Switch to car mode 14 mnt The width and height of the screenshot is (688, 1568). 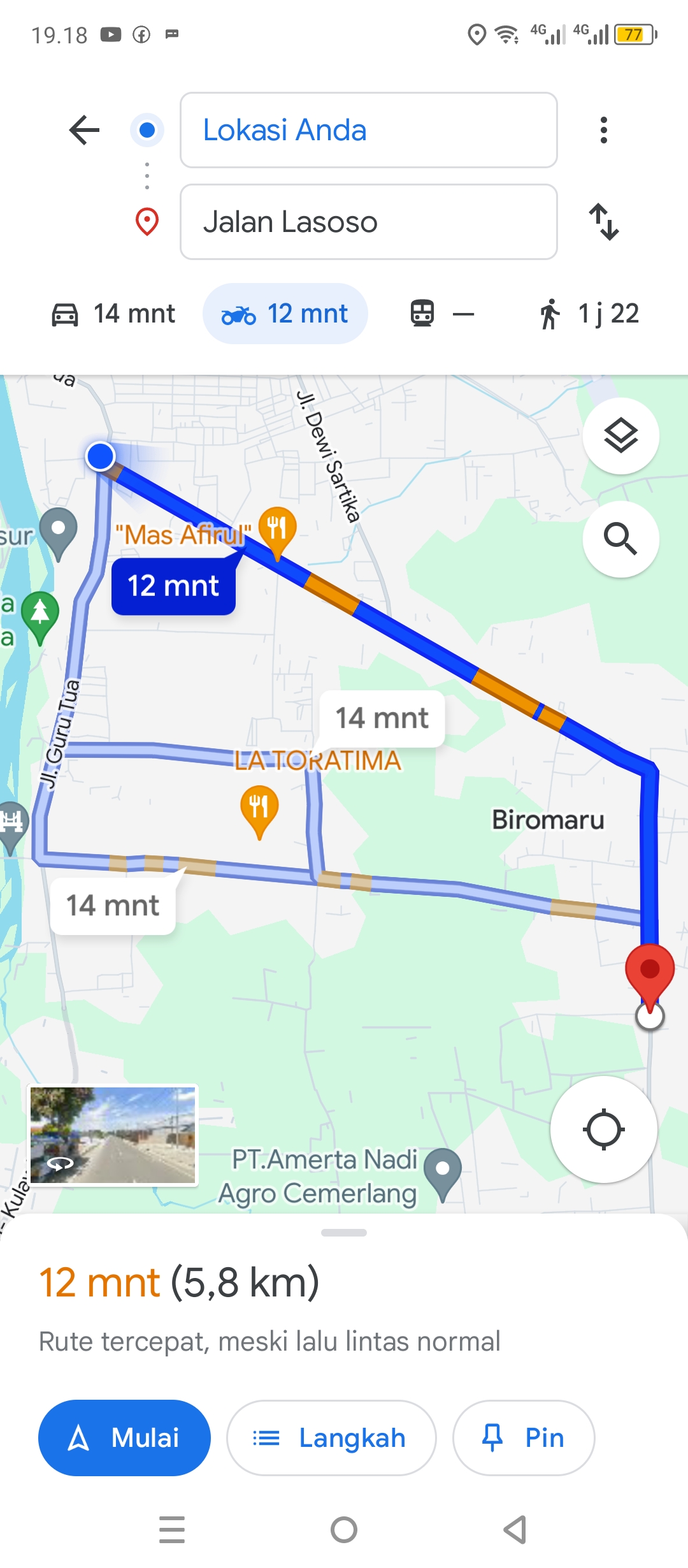tap(113, 314)
